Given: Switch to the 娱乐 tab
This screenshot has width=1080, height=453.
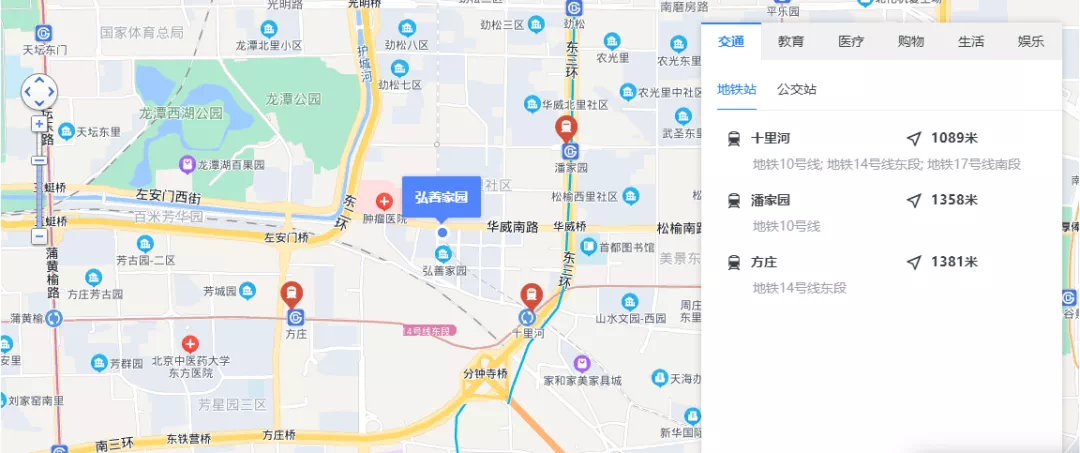Looking at the screenshot, I should [x=1031, y=42].
